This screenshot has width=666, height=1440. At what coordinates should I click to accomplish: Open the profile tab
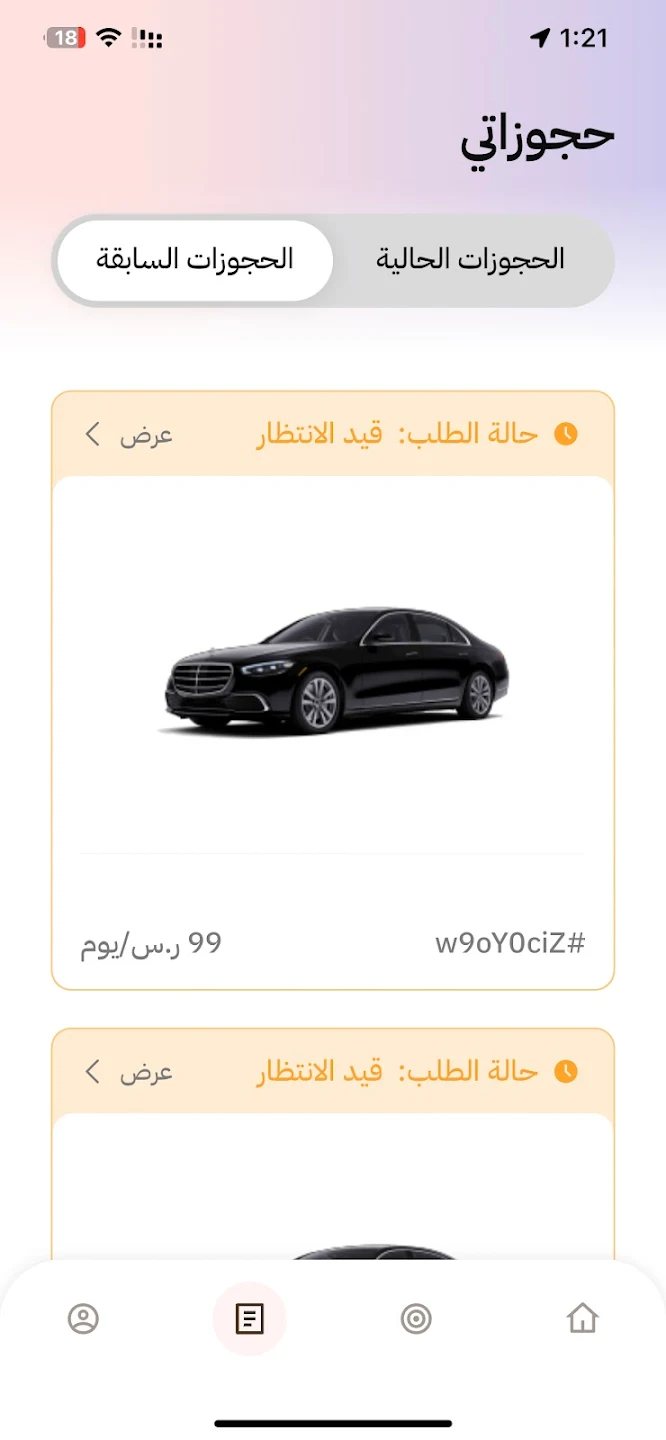pos(83,1319)
